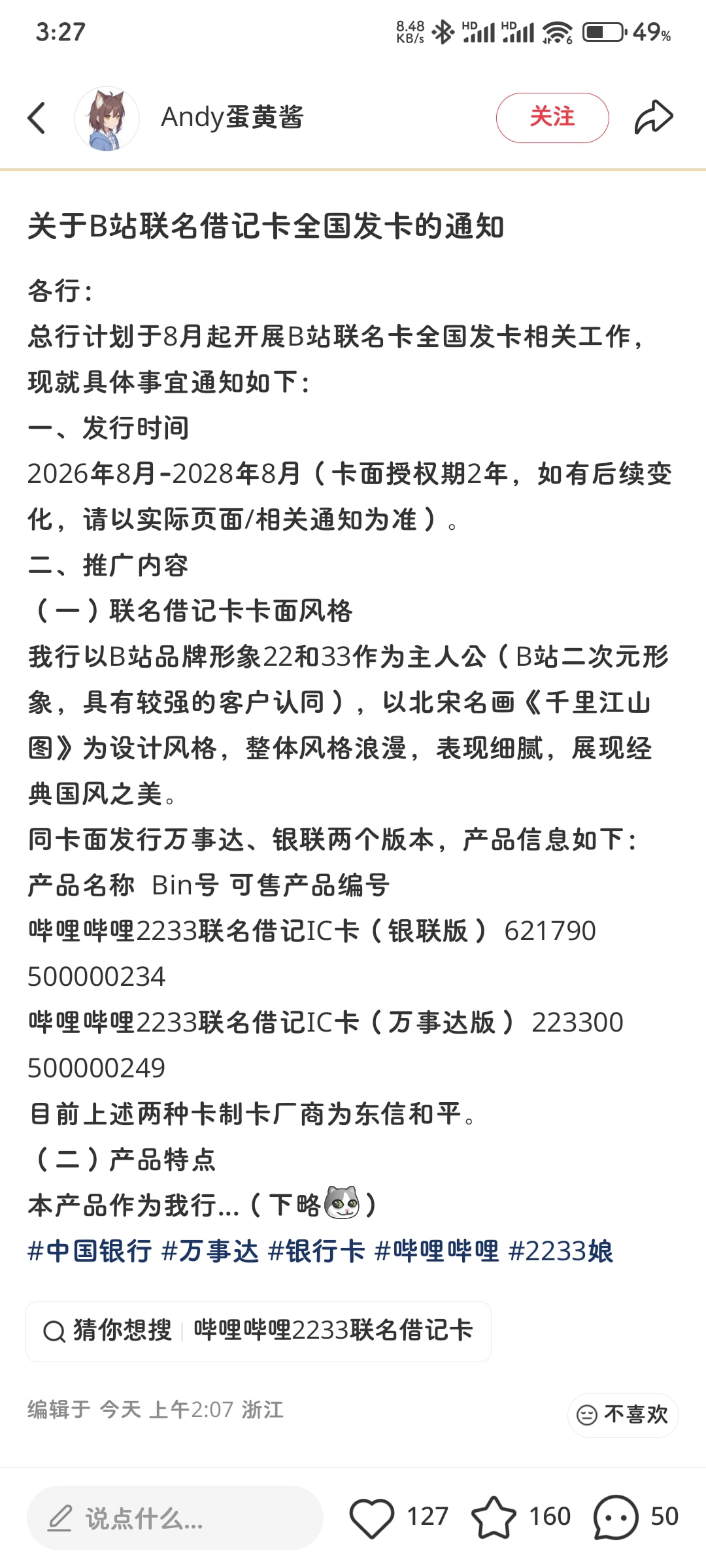Open the #中国银行 hashtag

pos(90,1251)
